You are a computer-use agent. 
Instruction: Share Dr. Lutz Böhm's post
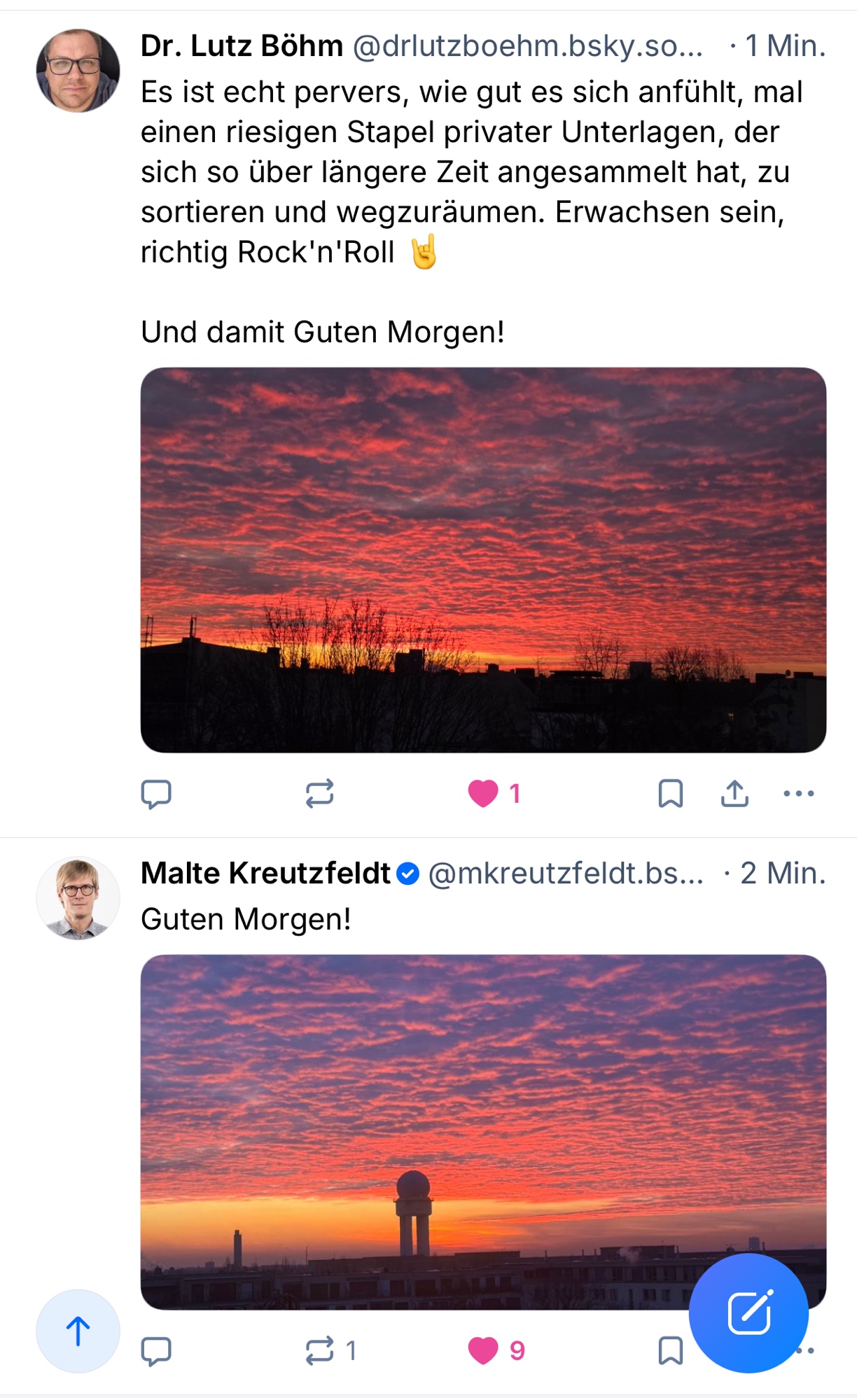[x=734, y=794]
